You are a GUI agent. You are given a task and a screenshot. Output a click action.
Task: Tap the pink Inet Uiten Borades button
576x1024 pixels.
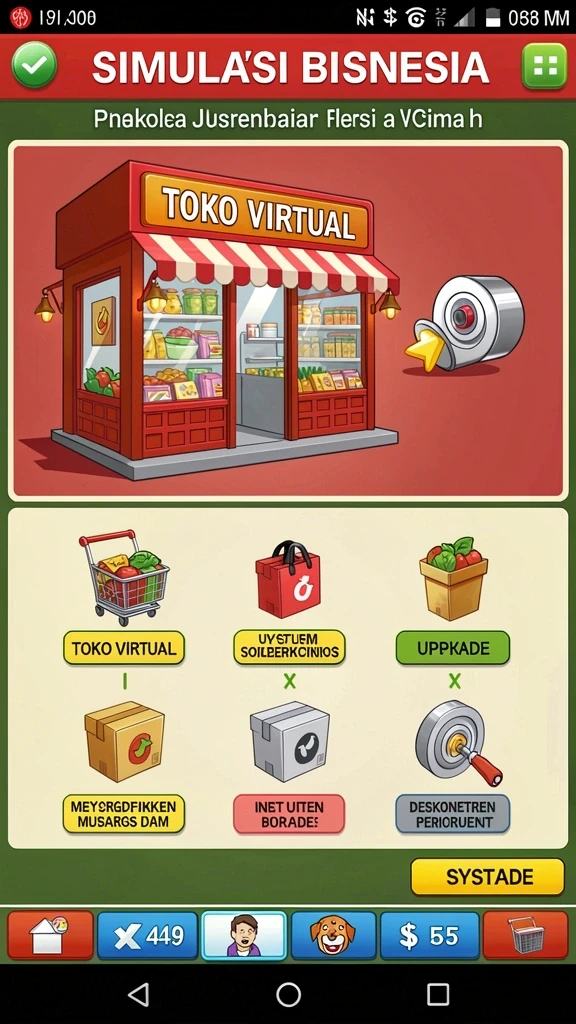289,814
